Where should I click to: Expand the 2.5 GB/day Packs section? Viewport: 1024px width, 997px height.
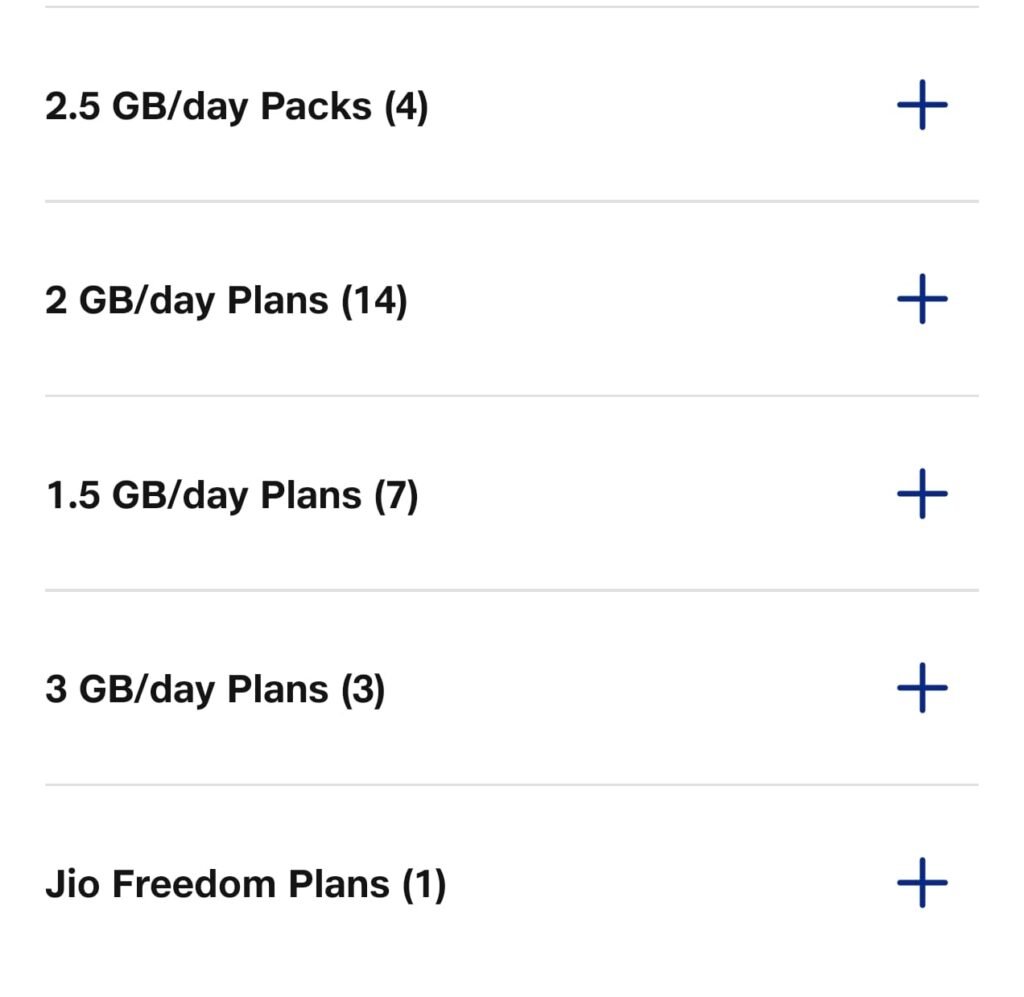point(921,105)
